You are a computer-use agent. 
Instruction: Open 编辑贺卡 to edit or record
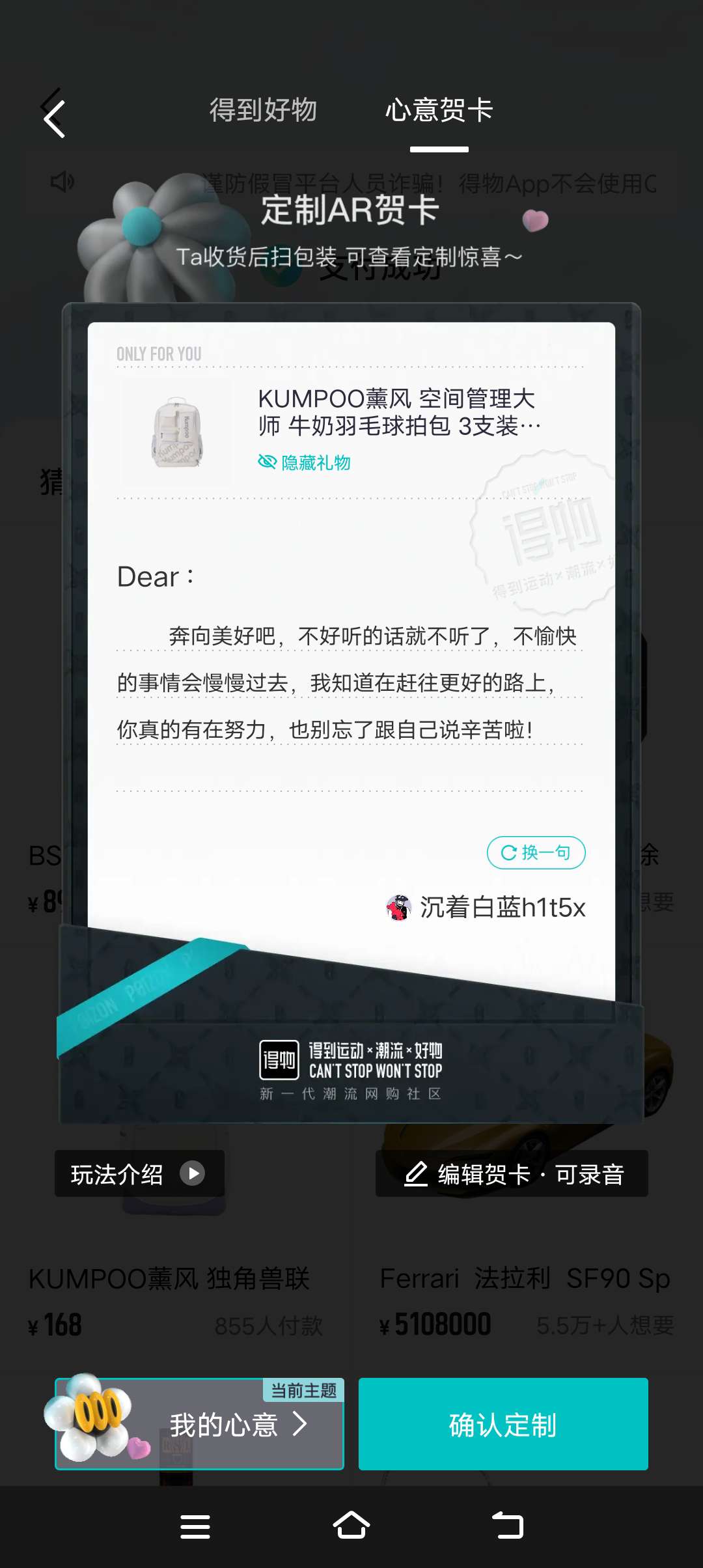pyautogui.click(x=512, y=1173)
